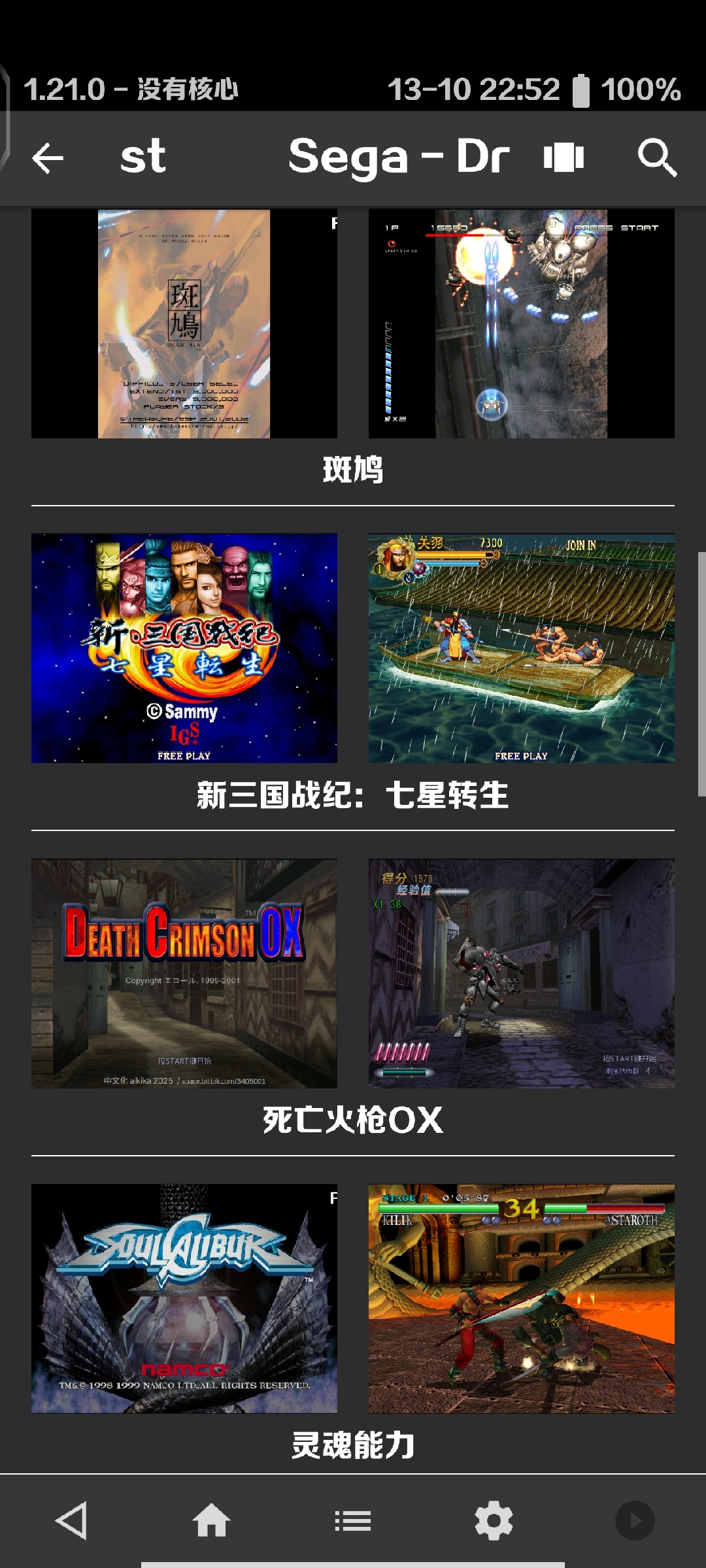Open the 斑鸠 game entry
Screen dimensions: 706x1568
353,468
